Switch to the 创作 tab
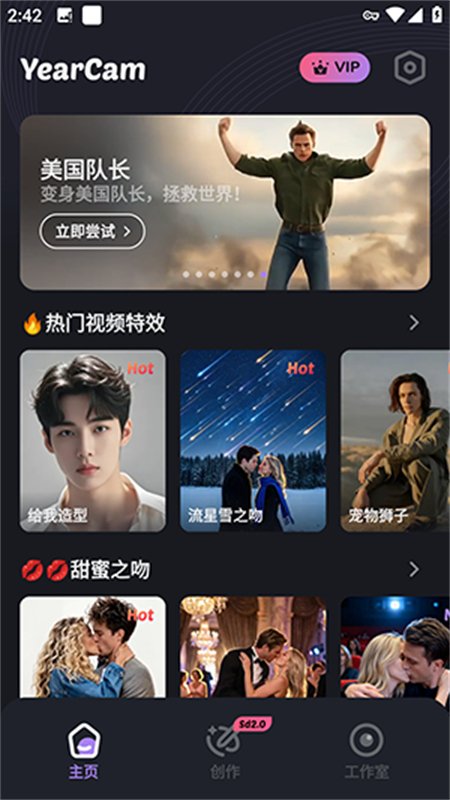This screenshot has width=450, height=800. tap(225, 751)
